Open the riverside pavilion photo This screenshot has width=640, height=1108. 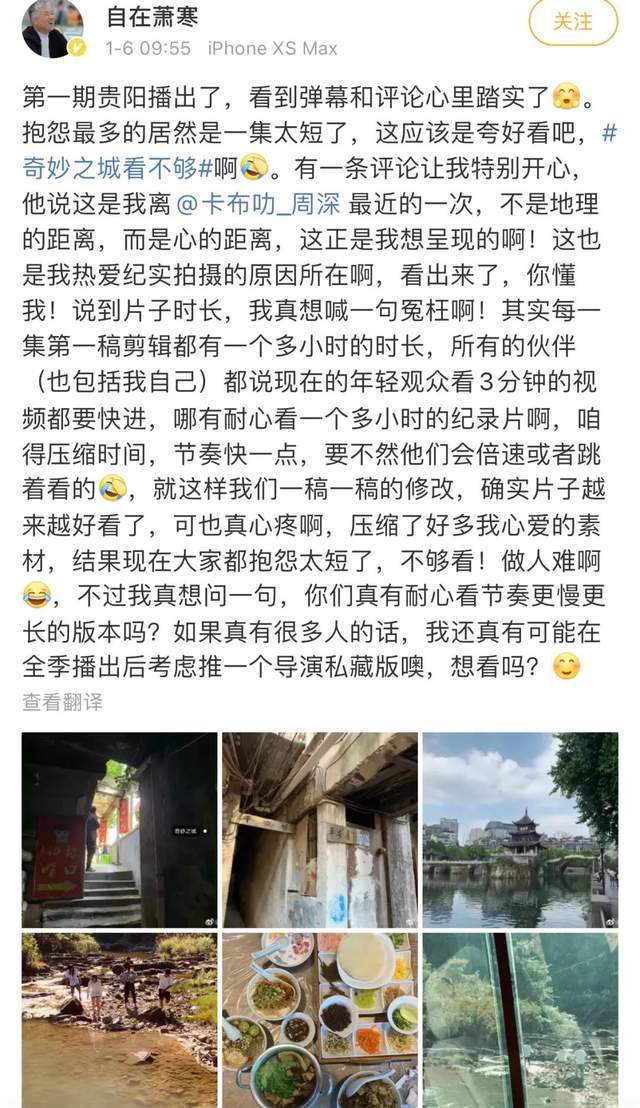520,830
